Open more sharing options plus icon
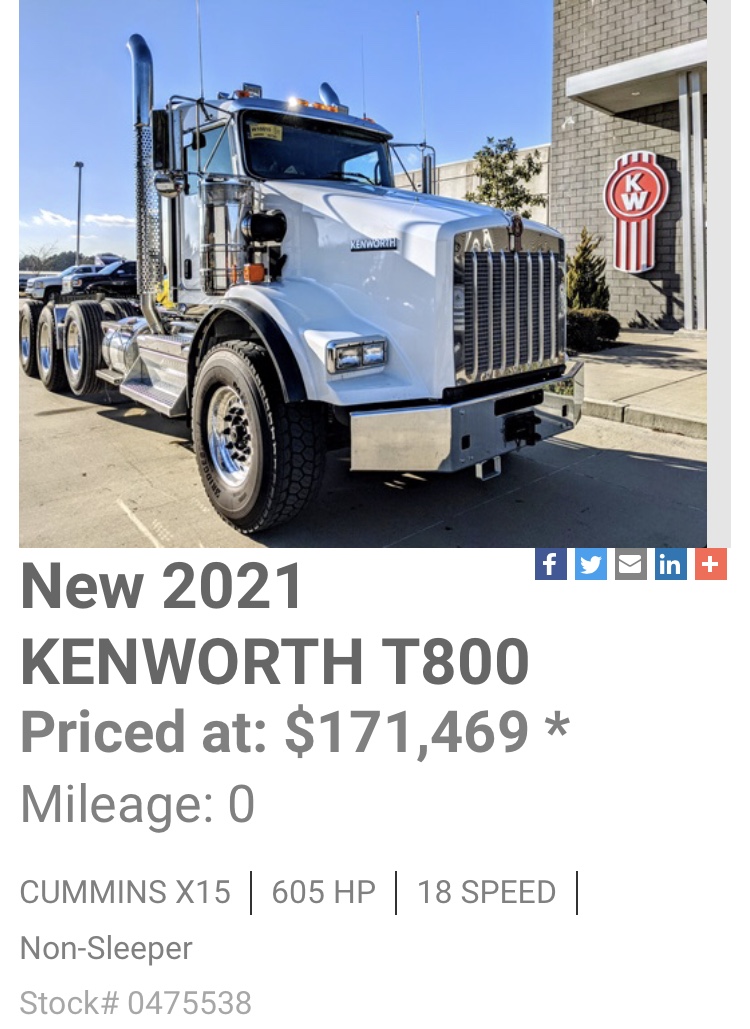The width and height of the screenshot is (750, 1029). point(710,565)
